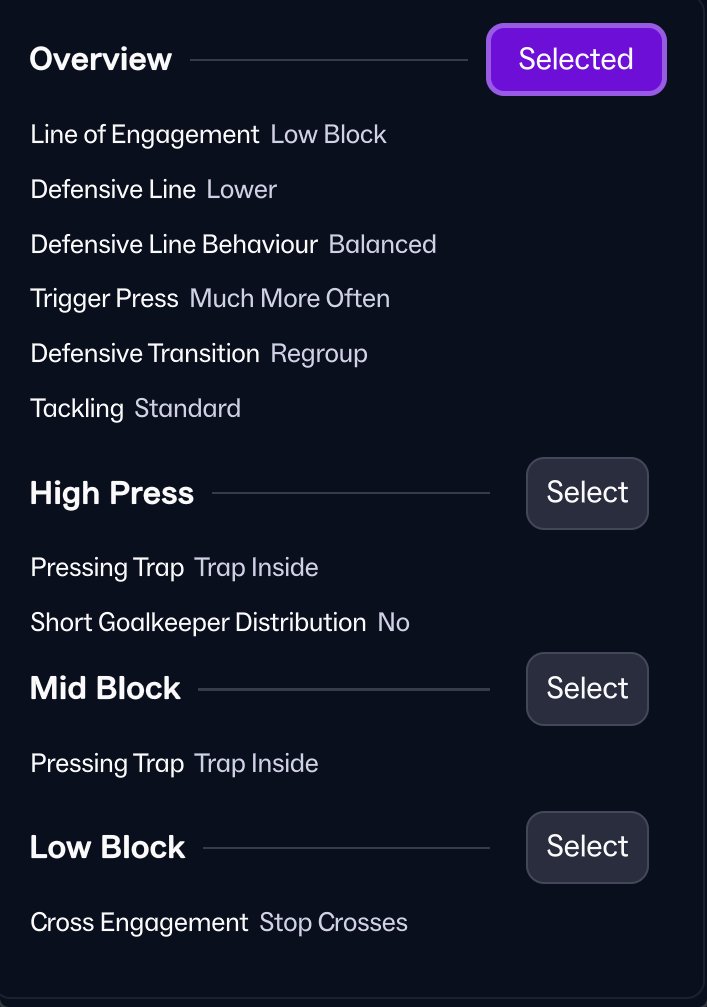Select the Mid Block section
Image resolution: width=707 pixels, height=1007 pixels.
(x=587, y=689)
